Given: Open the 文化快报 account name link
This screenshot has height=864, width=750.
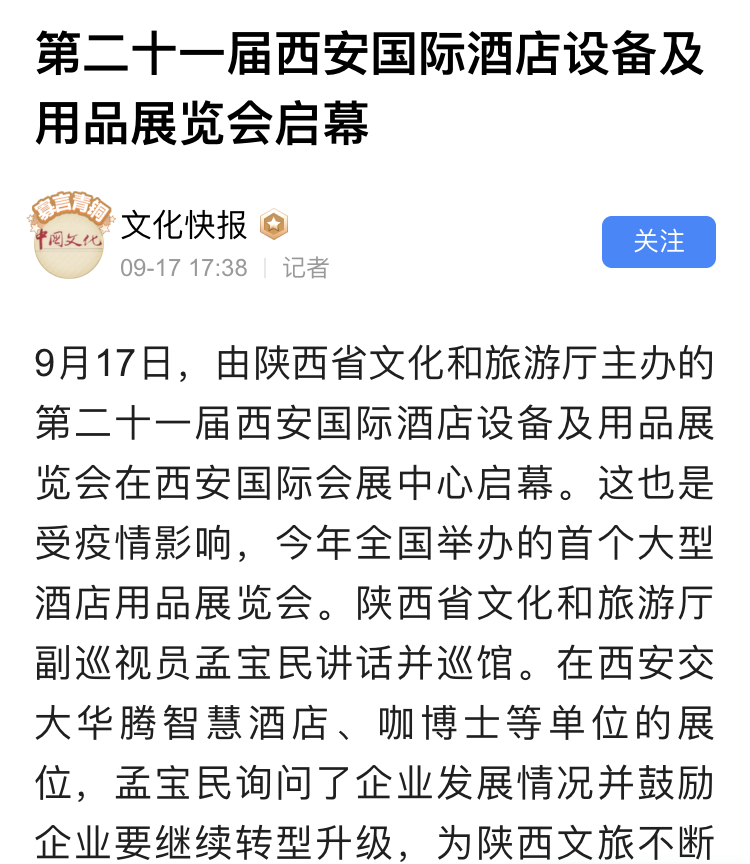Looking at the screenshot, I should (184, 225).
